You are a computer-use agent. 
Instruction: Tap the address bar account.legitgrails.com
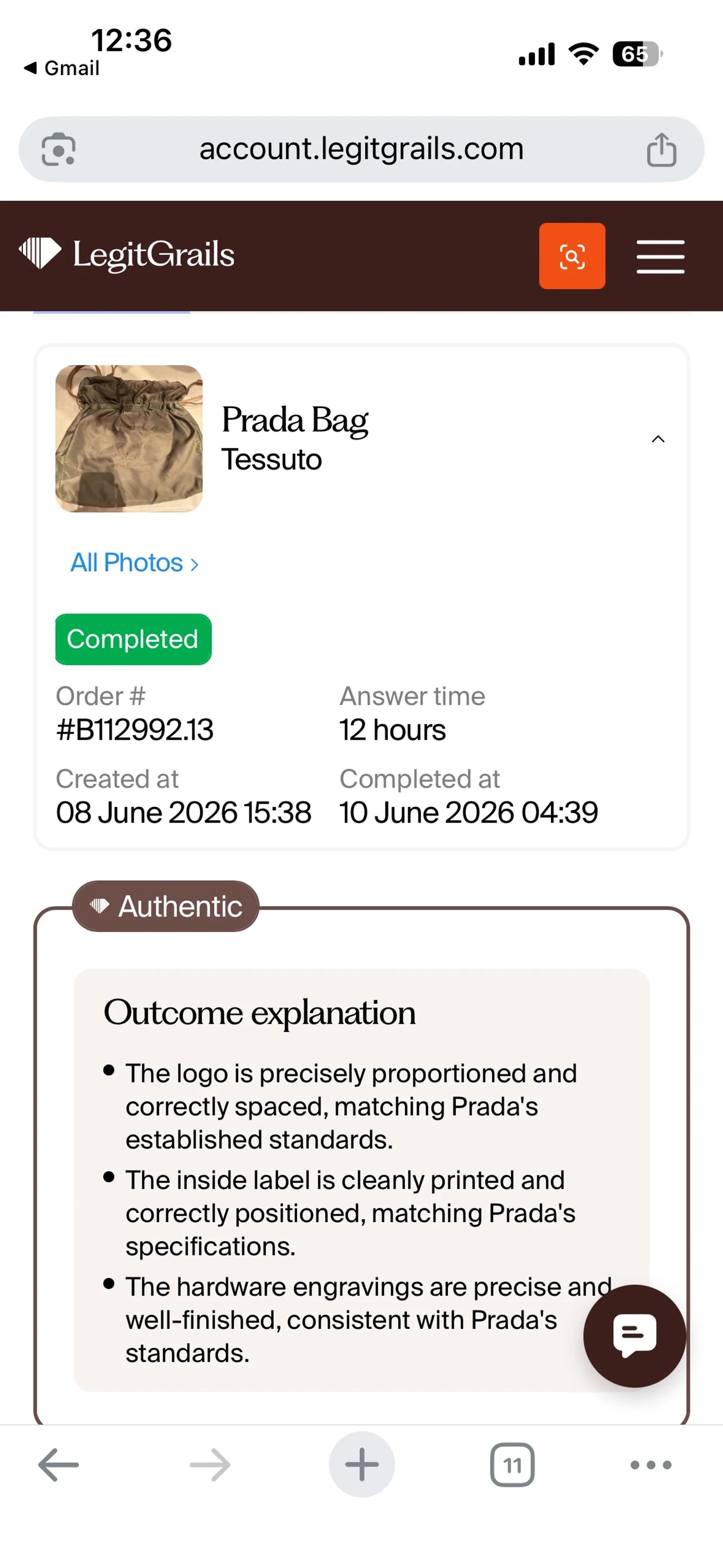tap(361, 149)
